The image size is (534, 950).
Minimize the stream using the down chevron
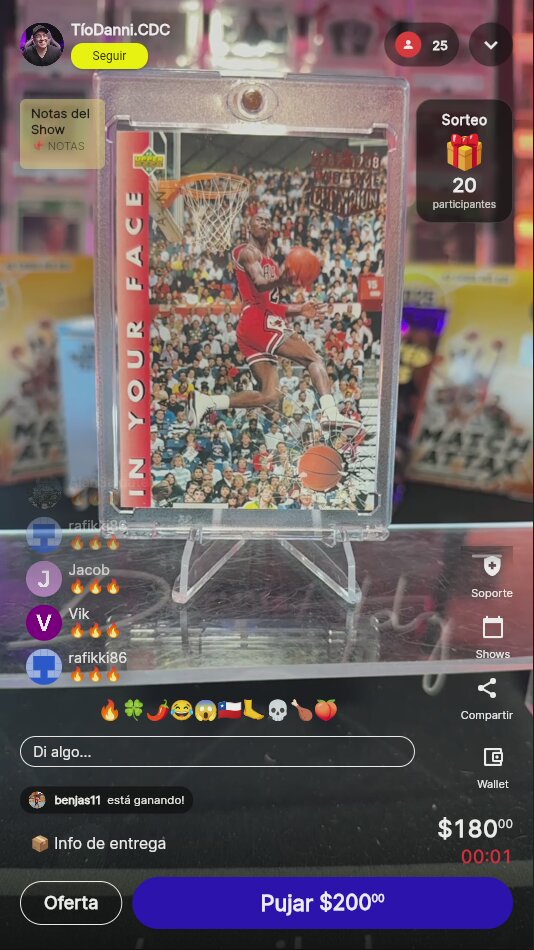(491, 45)
